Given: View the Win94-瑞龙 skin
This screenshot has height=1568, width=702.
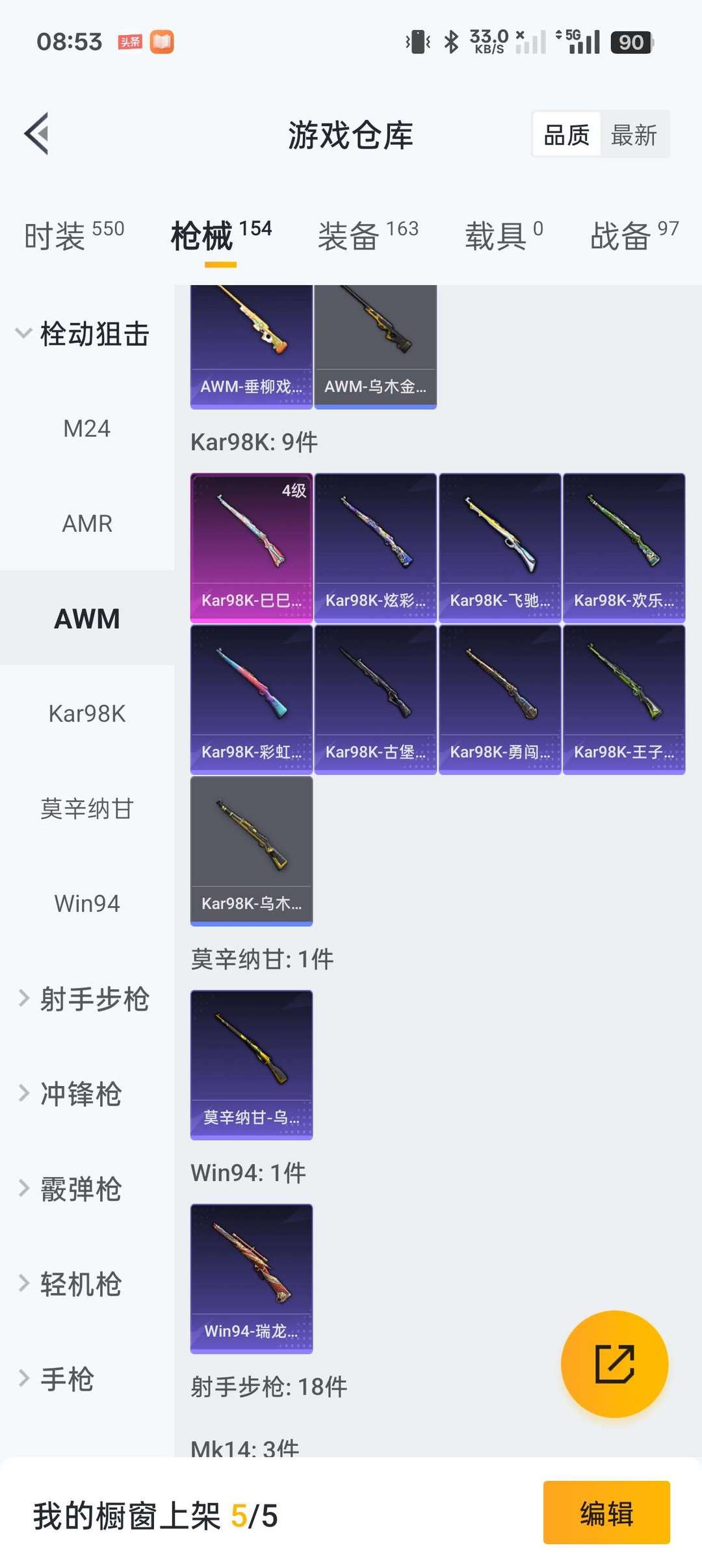Looking at the screenshot, I should (x=252, y=1278).
